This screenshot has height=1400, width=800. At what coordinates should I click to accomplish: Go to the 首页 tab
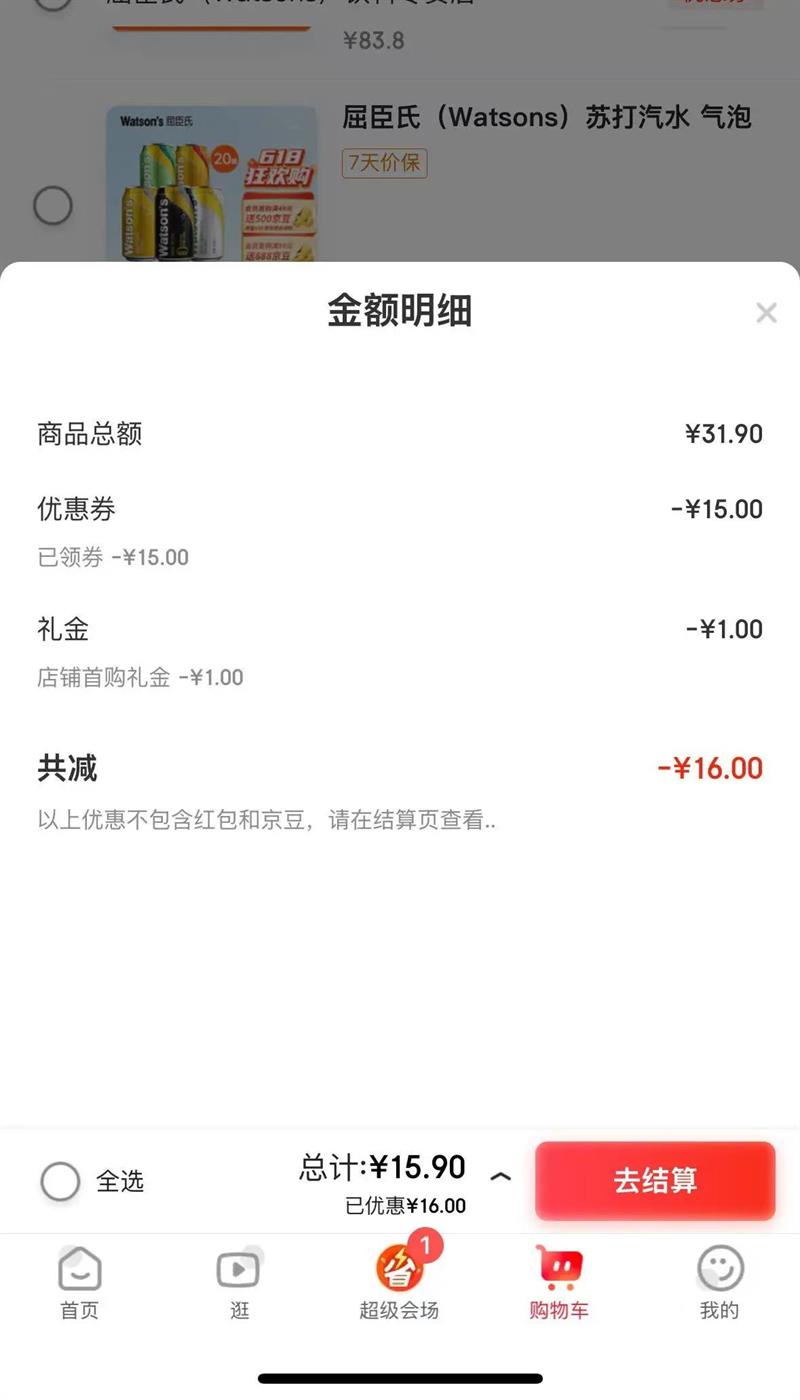80,1283
